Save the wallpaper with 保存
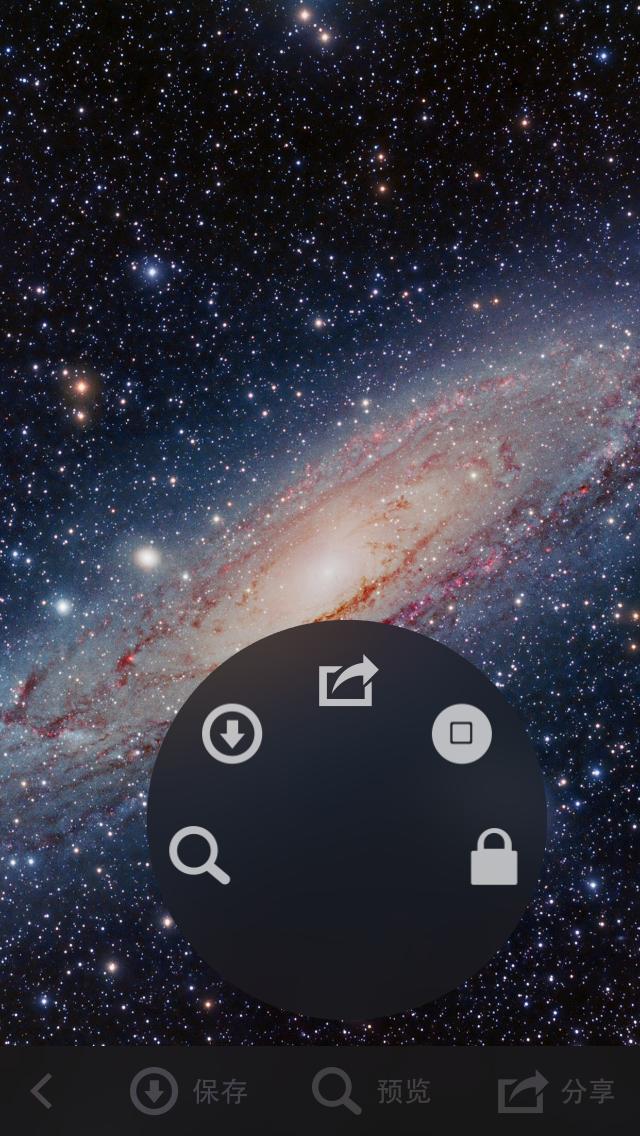The image size is (640, 1136). (x=188, y=1091)
